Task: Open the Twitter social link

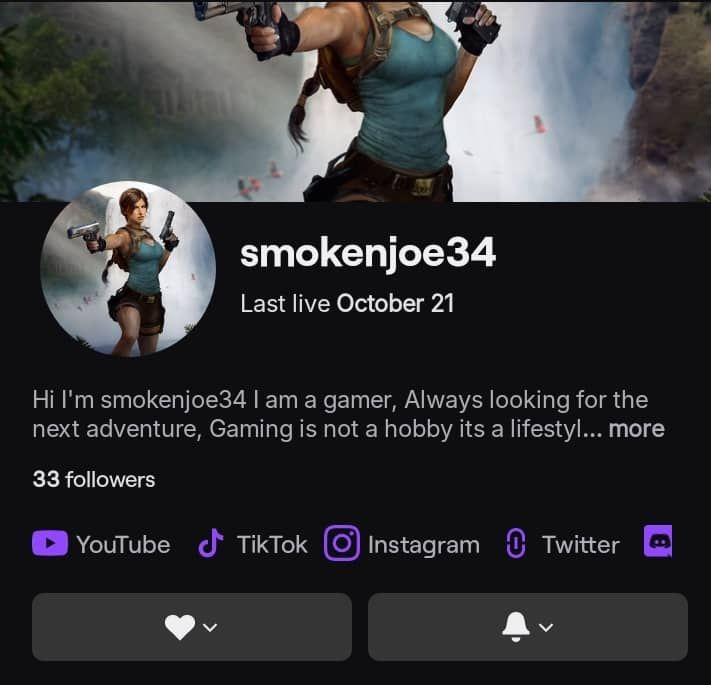Action: (562, 544)
